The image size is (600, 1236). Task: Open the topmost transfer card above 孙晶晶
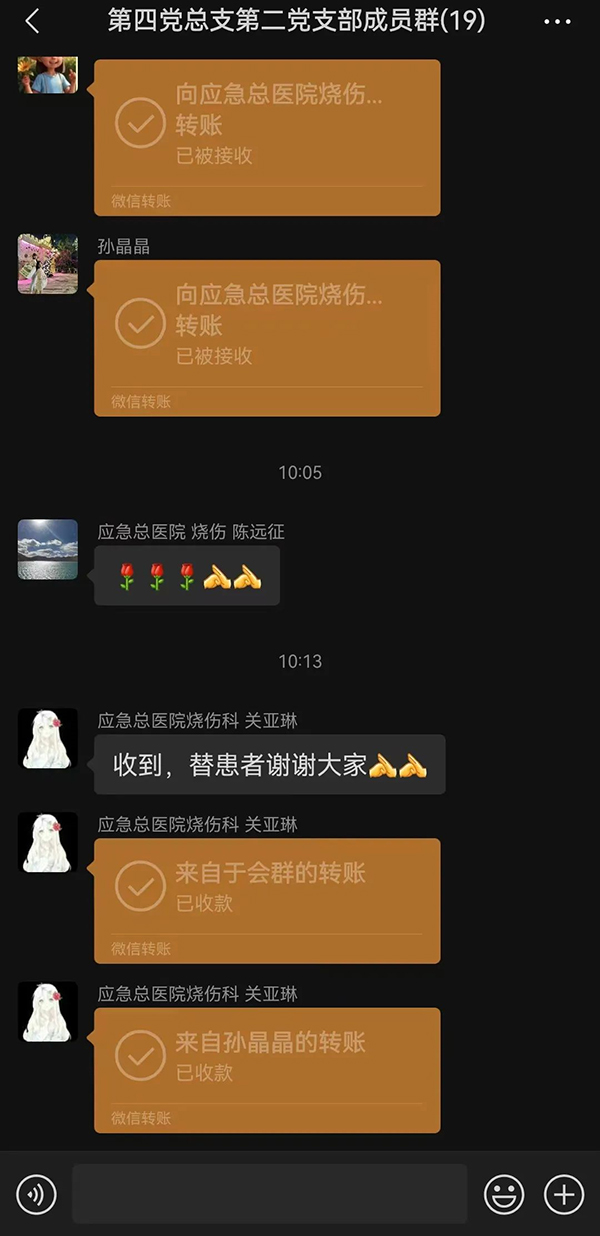point(267,137)
